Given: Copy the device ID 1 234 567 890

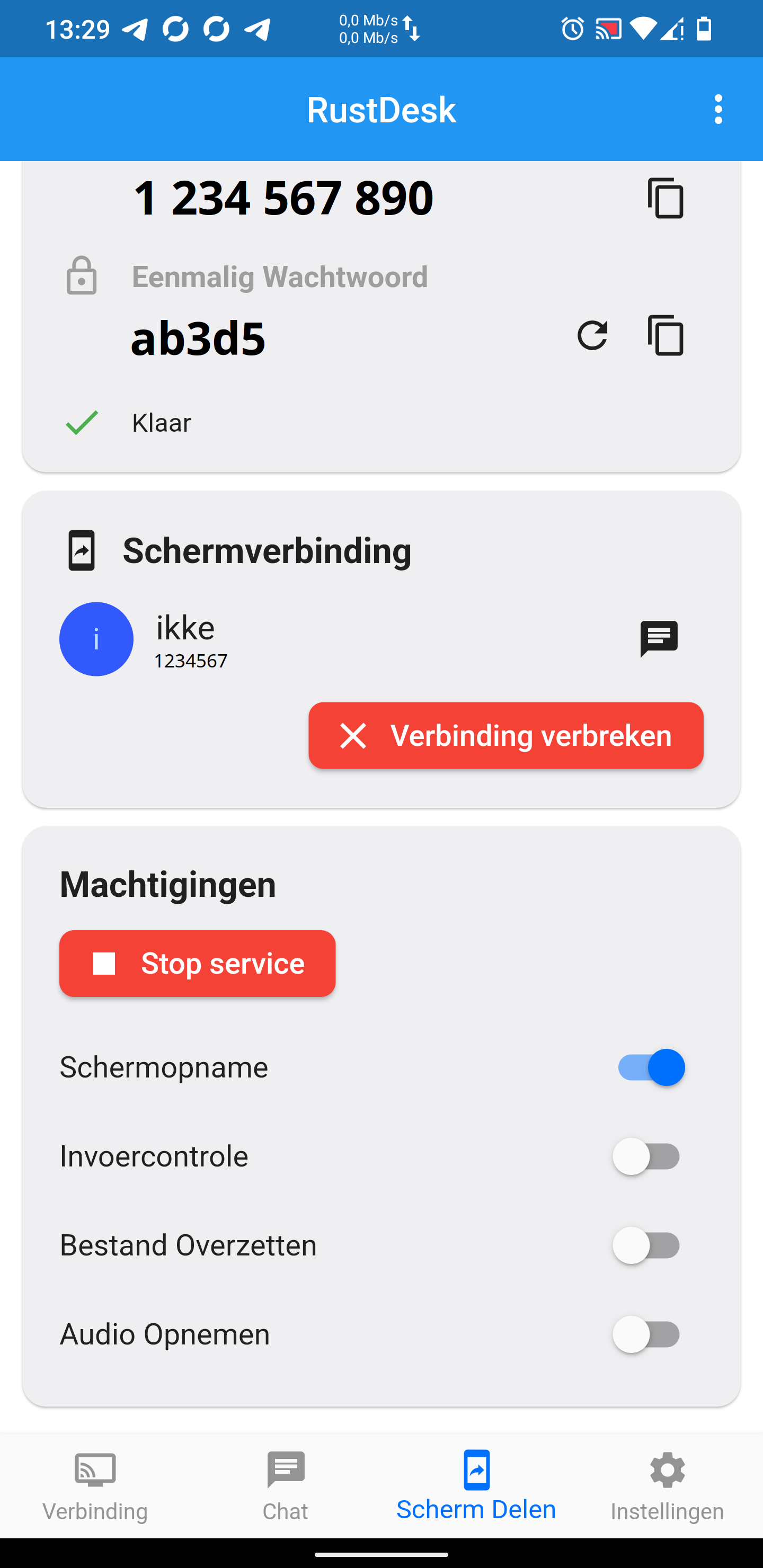Looking at the screenshot, I should [666, 198].
